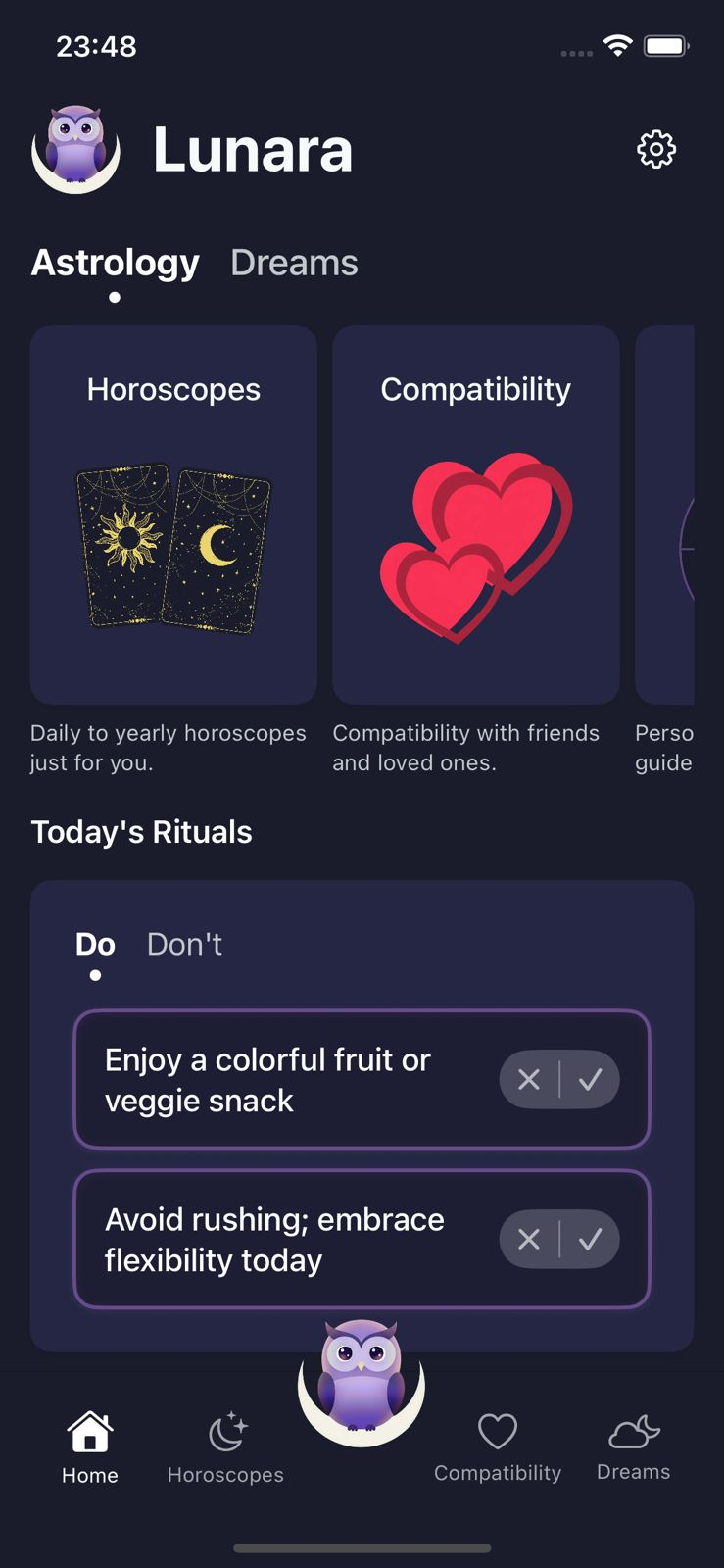Open the Compatibility hearts card
The width and height of the screenshot is (724, 1568).
(475, 544)
